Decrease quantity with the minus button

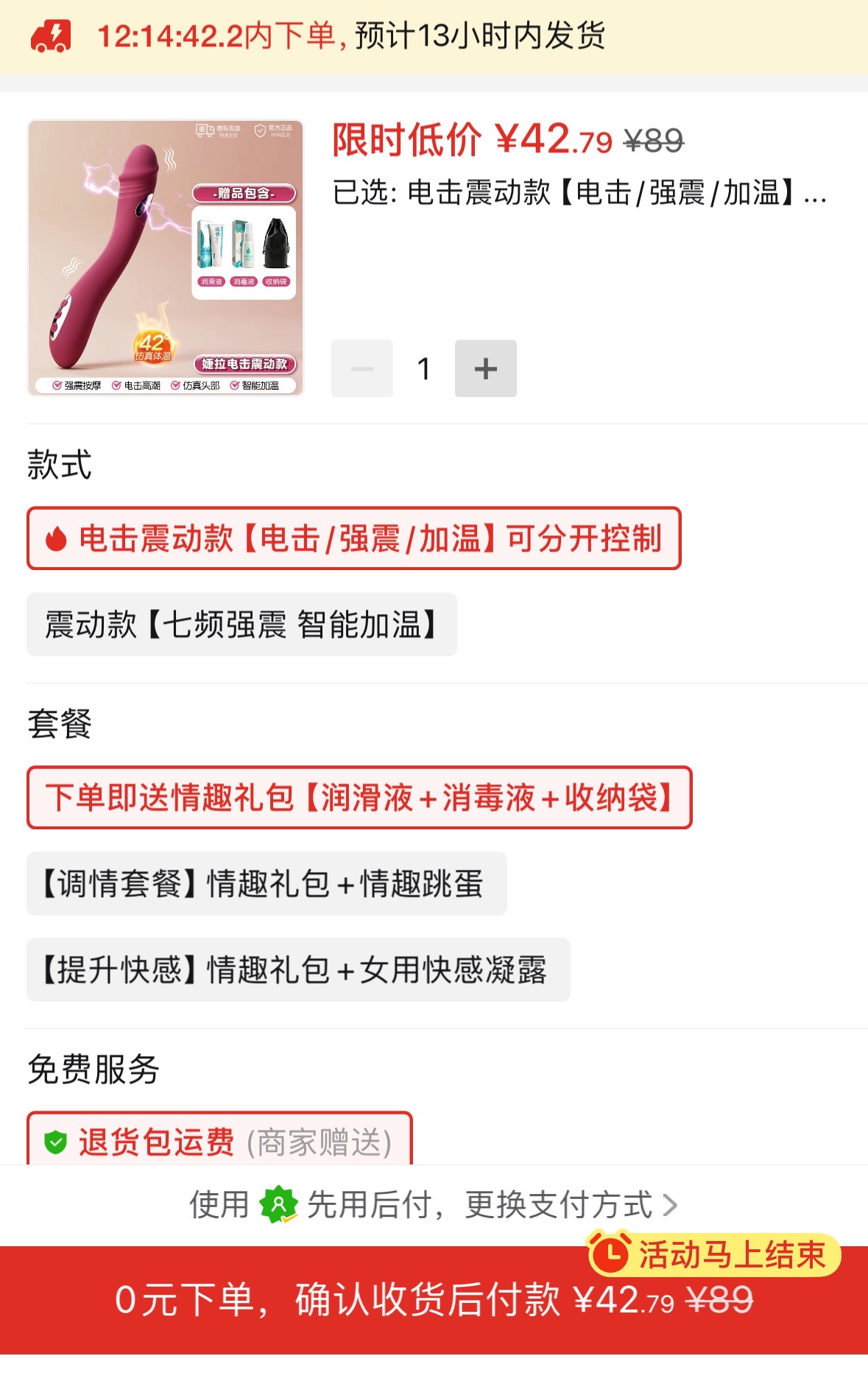(361, 368)
